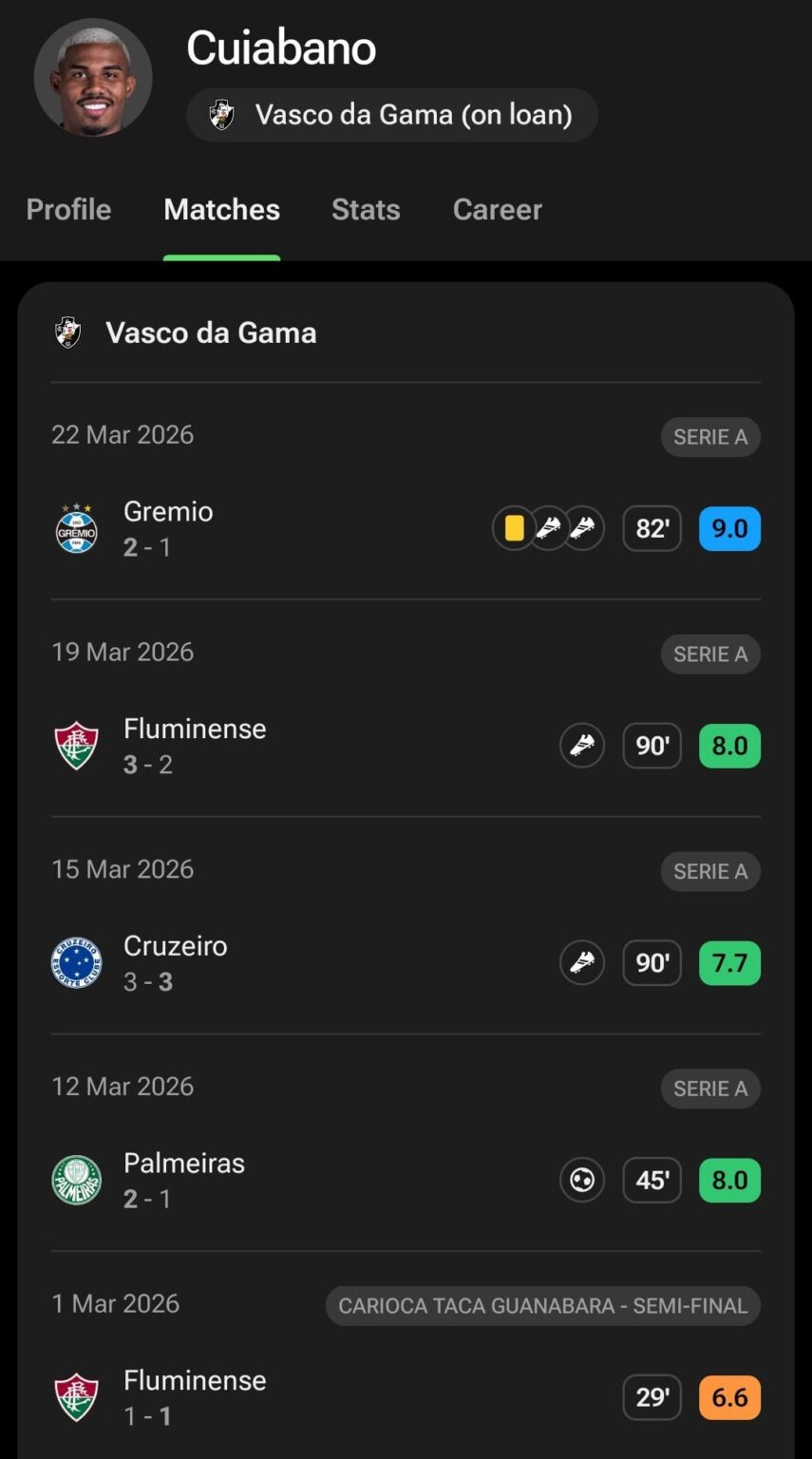This screenshot has width=812, height=1459.
Task: Select the 7.7 rating badge on Cruzeiro match
Action: click(729, 962)
